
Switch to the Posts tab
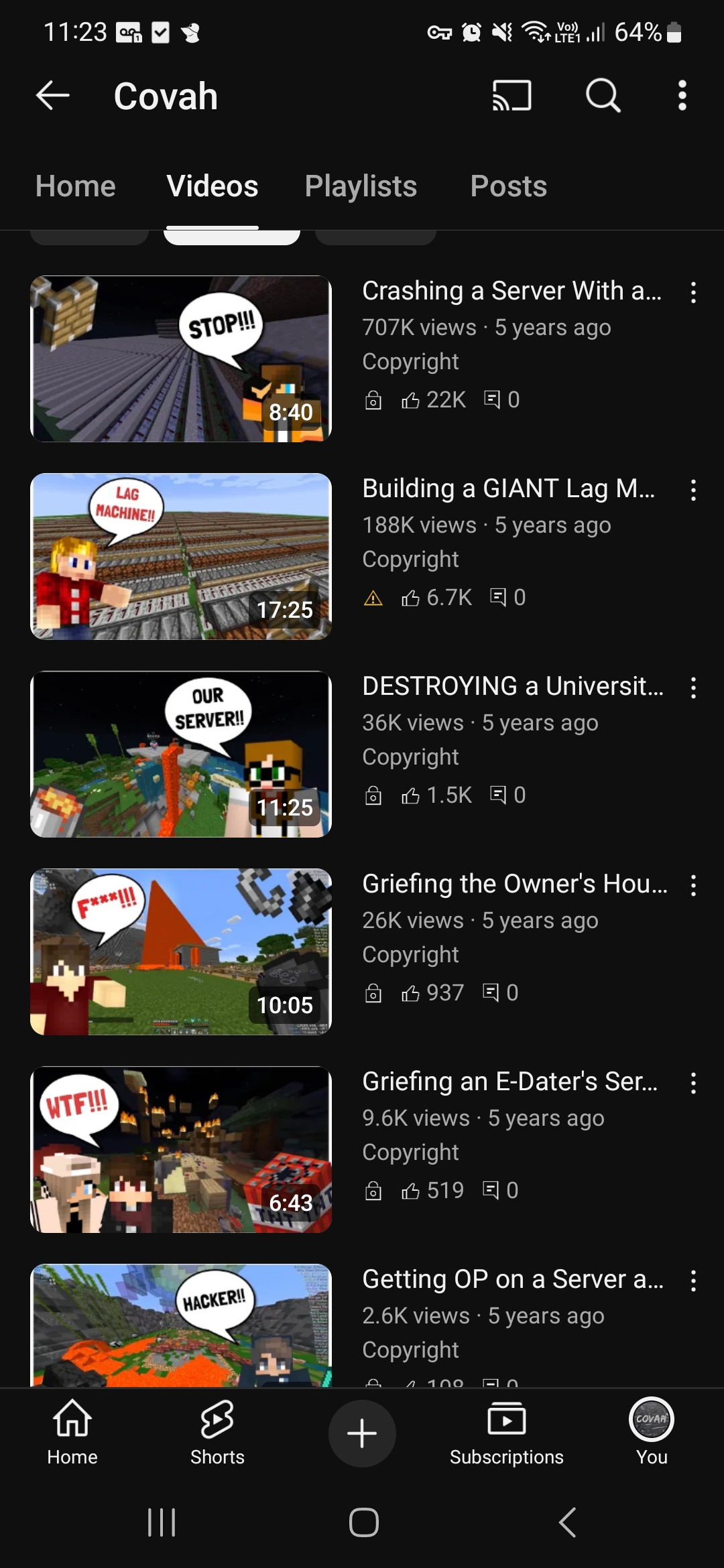tap(508, 186)
